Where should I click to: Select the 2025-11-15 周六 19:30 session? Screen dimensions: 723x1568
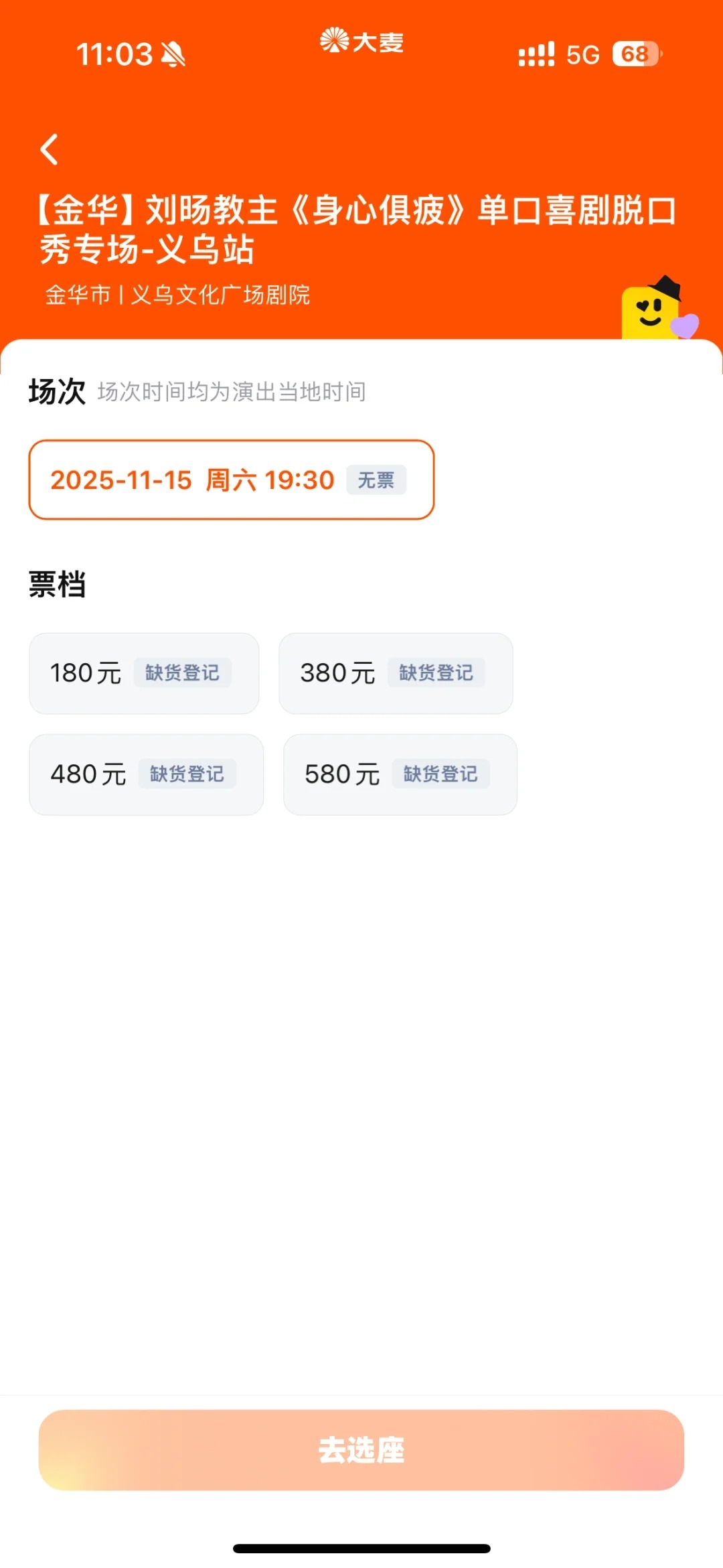click(231, 480)
